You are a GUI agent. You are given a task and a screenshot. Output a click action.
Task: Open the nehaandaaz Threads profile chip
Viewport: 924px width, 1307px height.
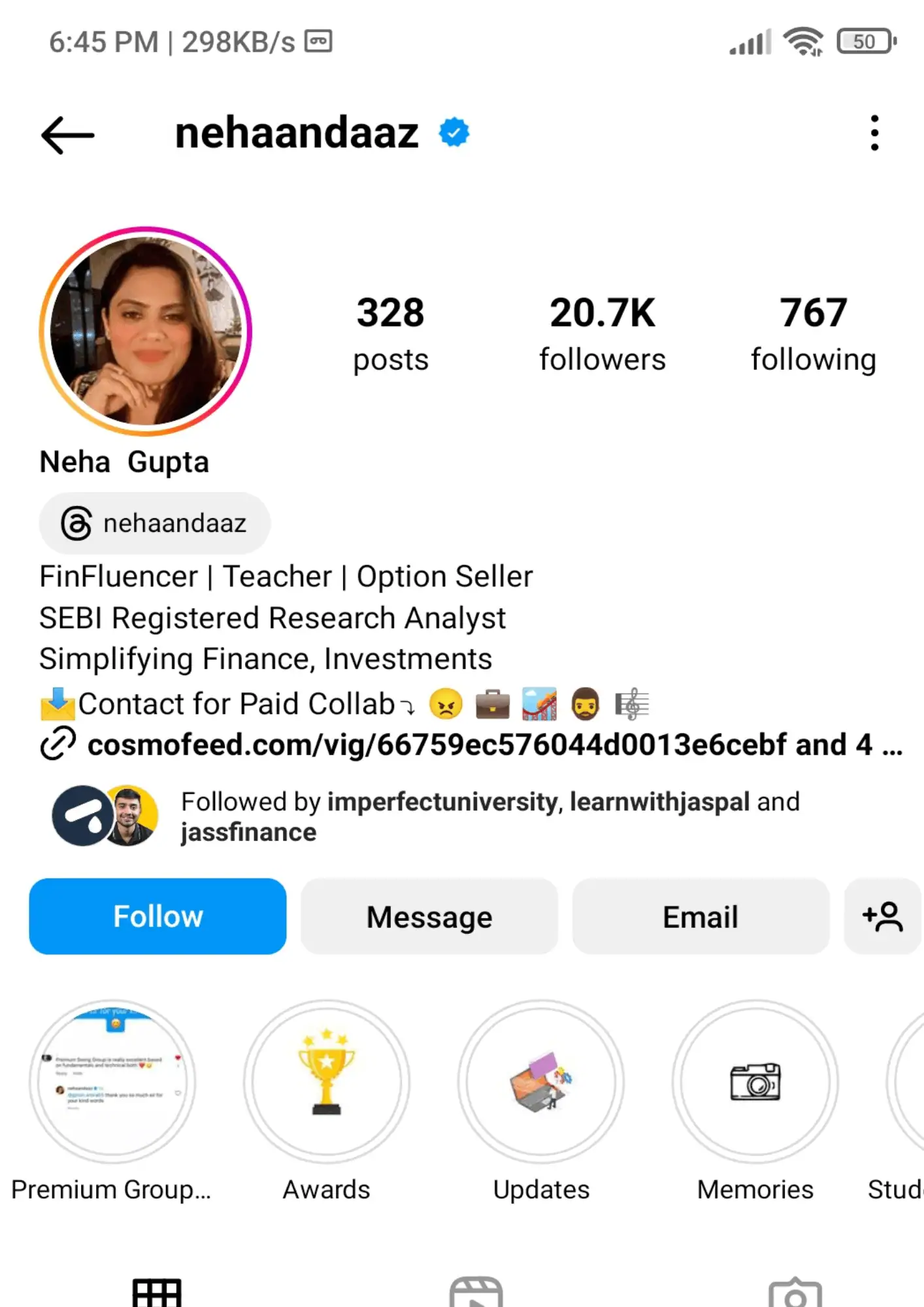(x=155, y=523)
